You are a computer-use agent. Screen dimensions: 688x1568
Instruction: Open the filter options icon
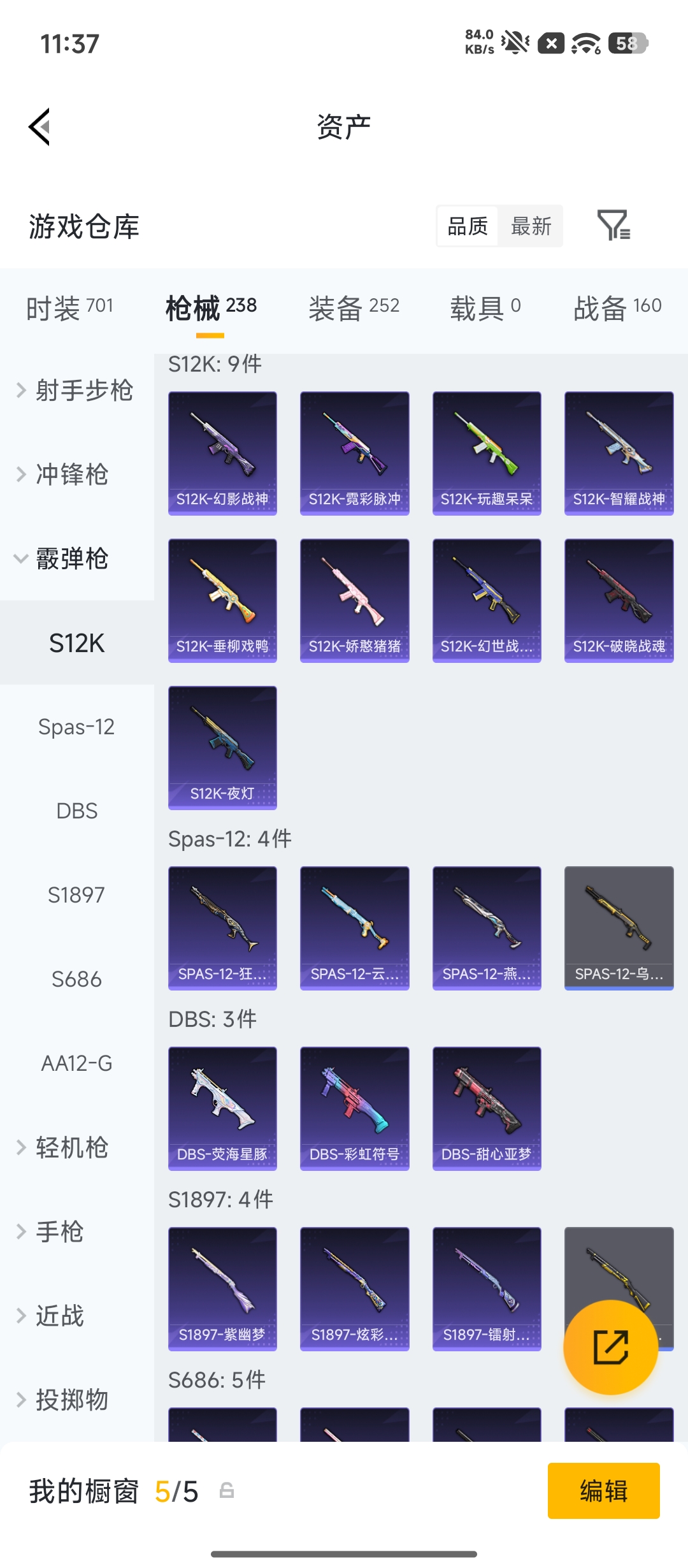pos(615,226)
